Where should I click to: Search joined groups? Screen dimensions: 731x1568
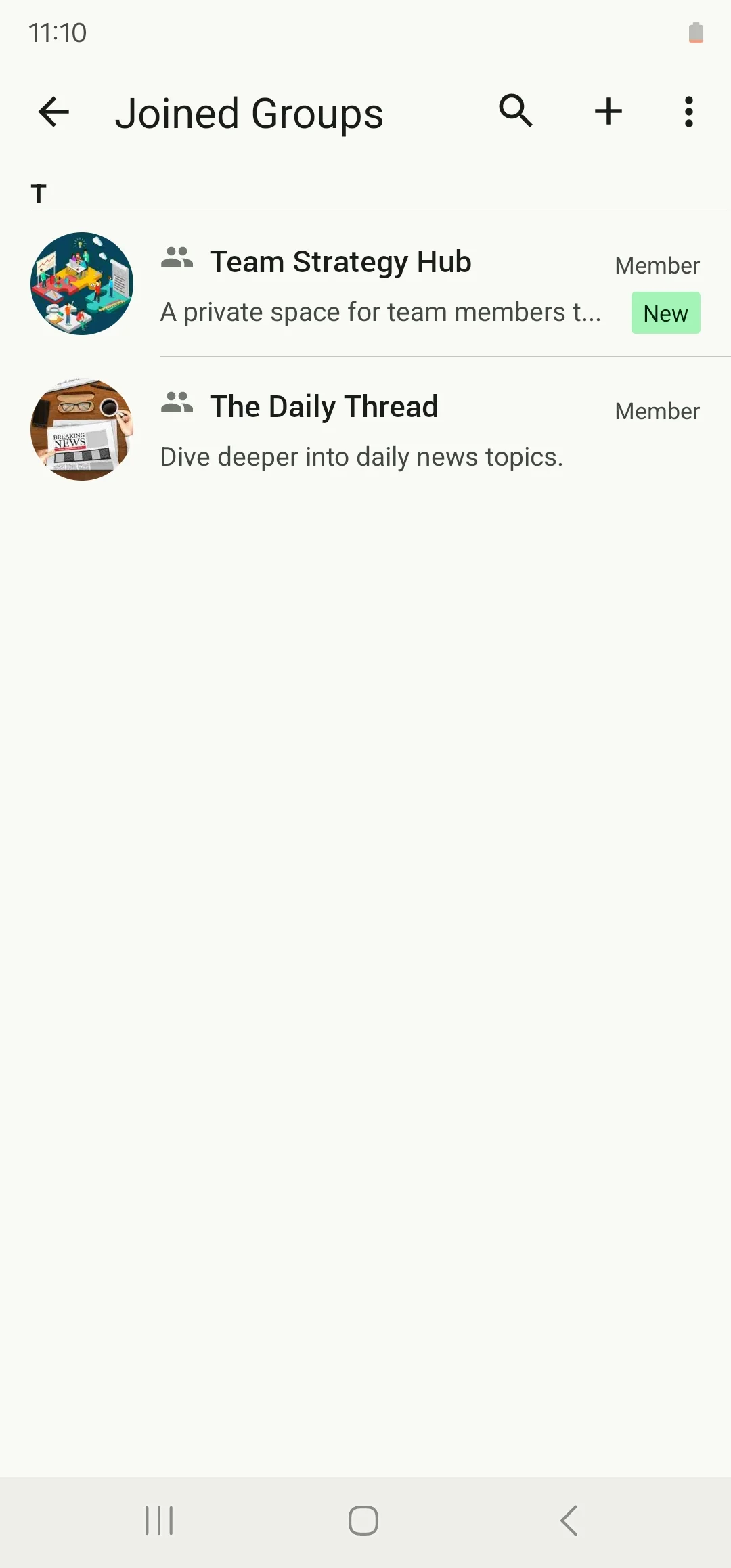516,112
